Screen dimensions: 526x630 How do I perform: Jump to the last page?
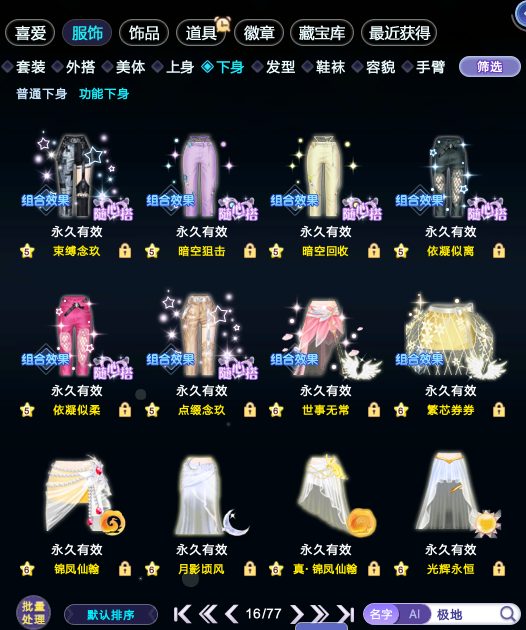(346, 614)
